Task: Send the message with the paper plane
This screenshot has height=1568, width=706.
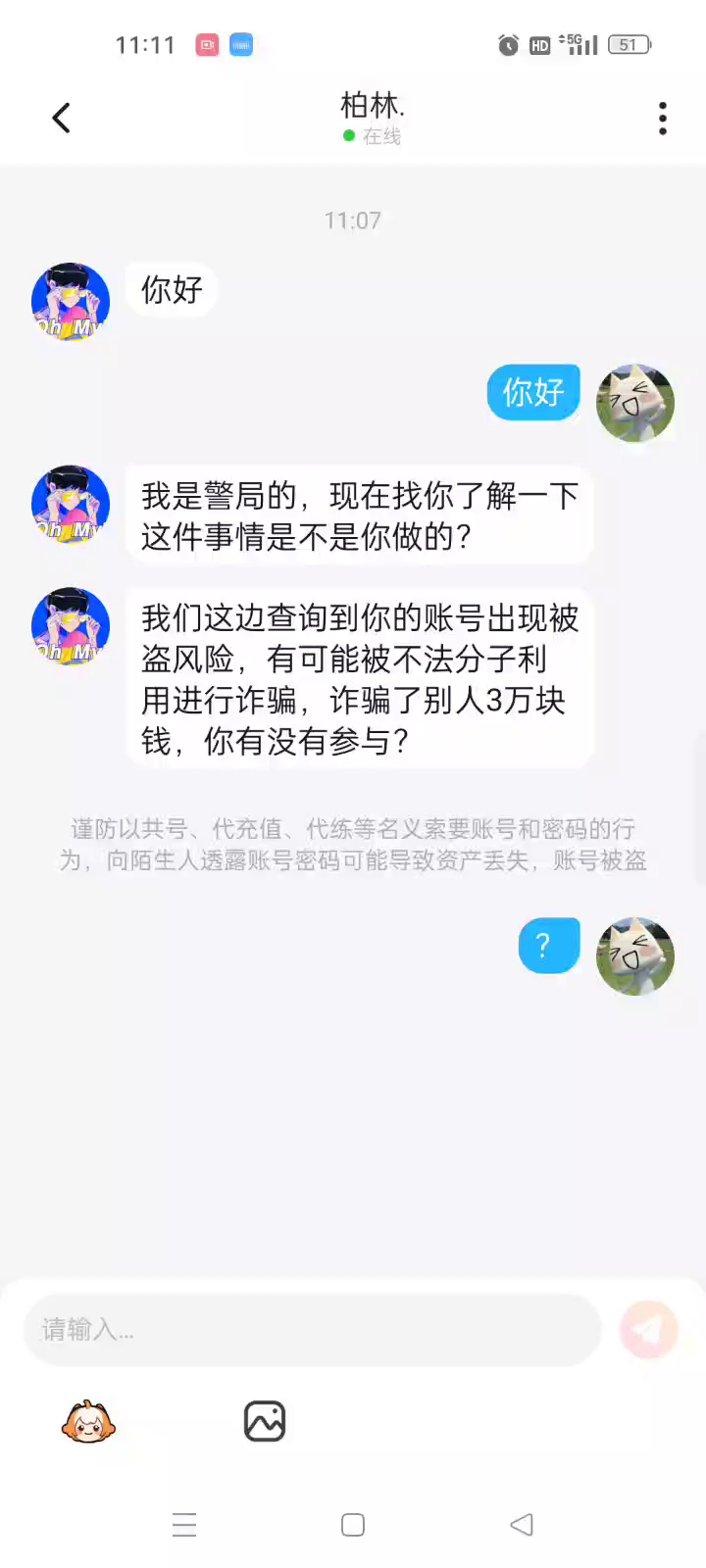Action: coord(648,1330)
